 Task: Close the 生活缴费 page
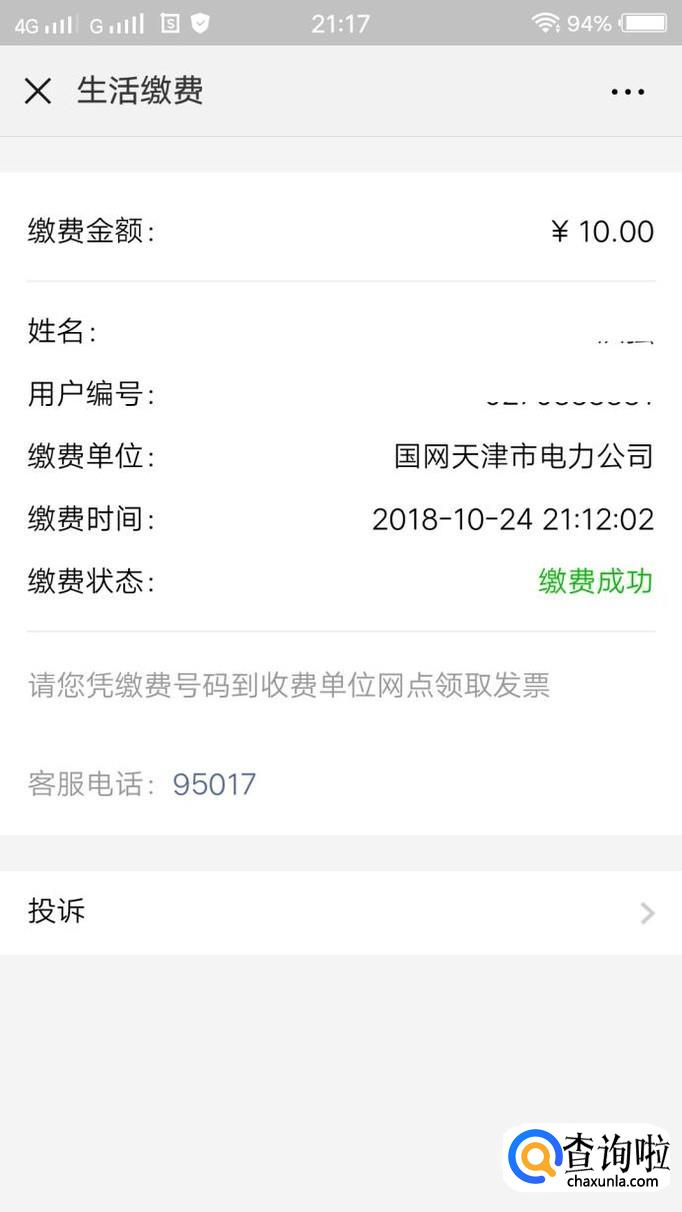pyautogui.click(x=38, y=91)
